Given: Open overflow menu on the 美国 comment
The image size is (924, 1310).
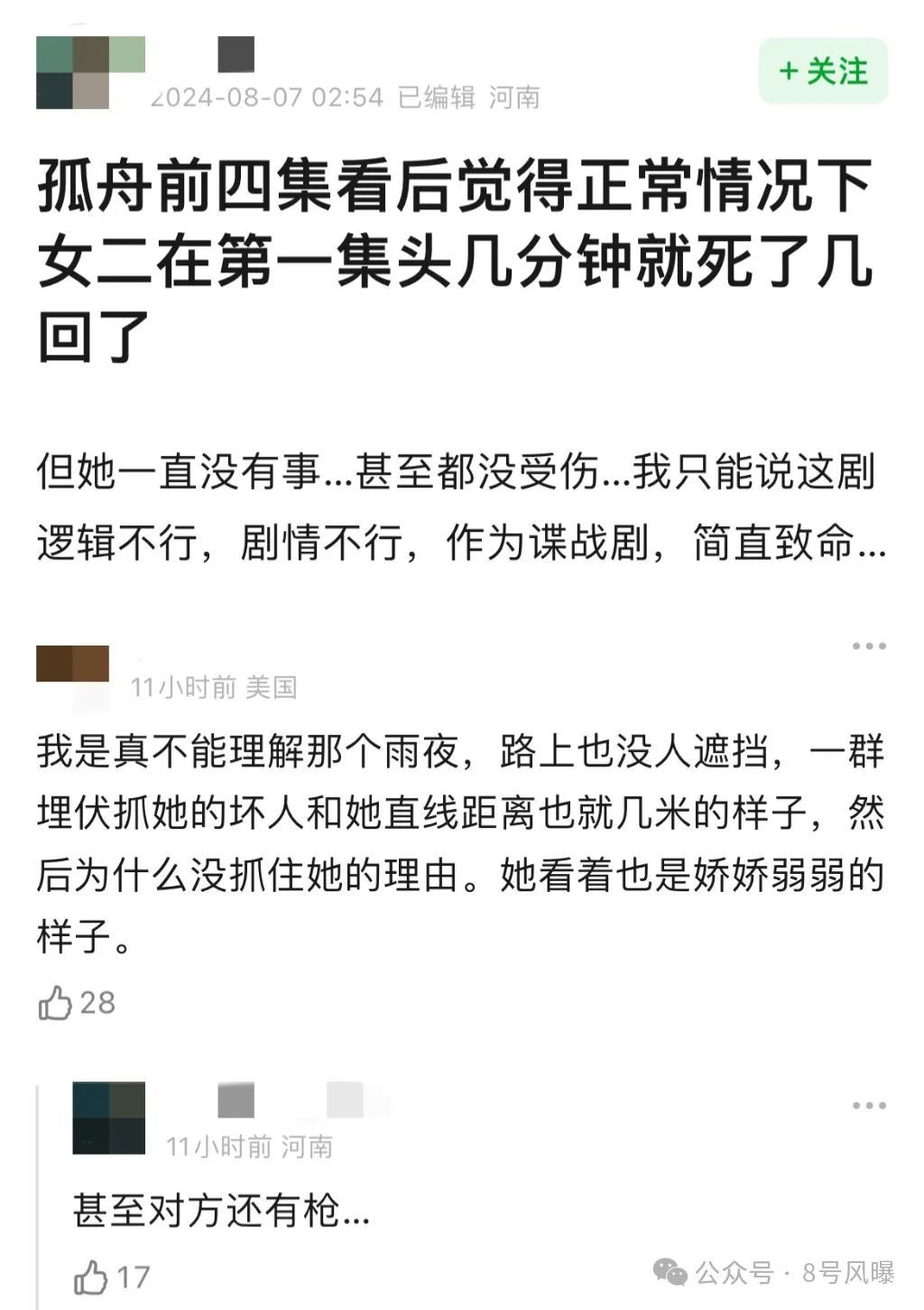Looking at the screenshot, I should [x=869, y=646].
